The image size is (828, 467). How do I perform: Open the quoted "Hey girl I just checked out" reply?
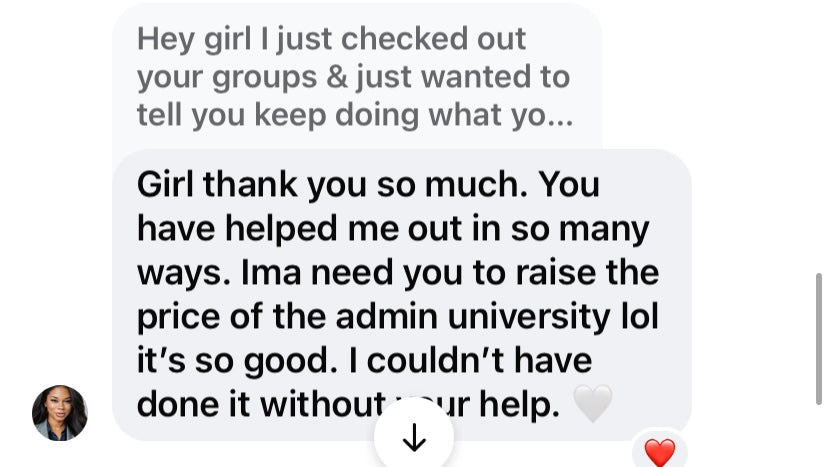click(x=355, y=77)
